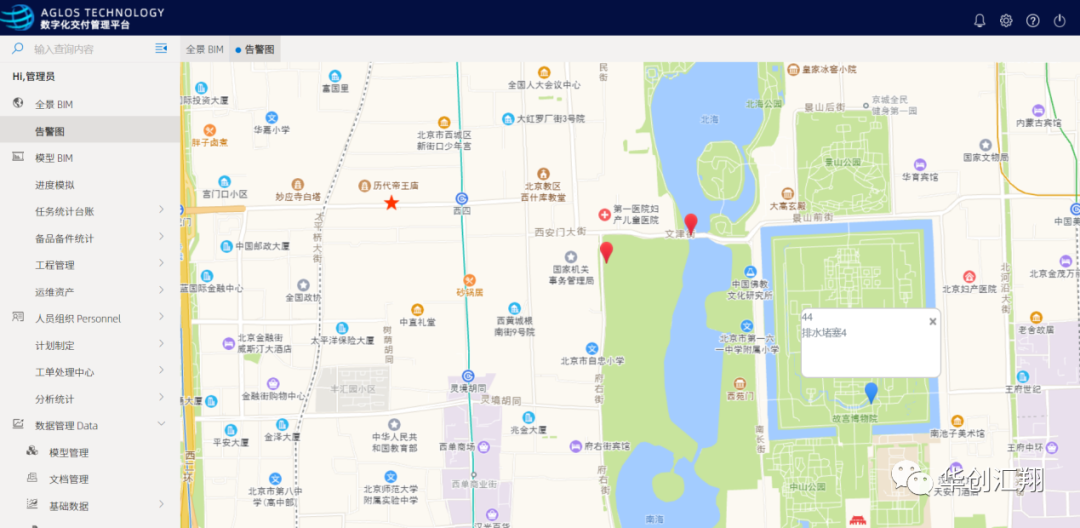Screen dimensions: 1080x528
Task: Collapse the 数据管理 Data section
Action: click(x=161, y=425)
